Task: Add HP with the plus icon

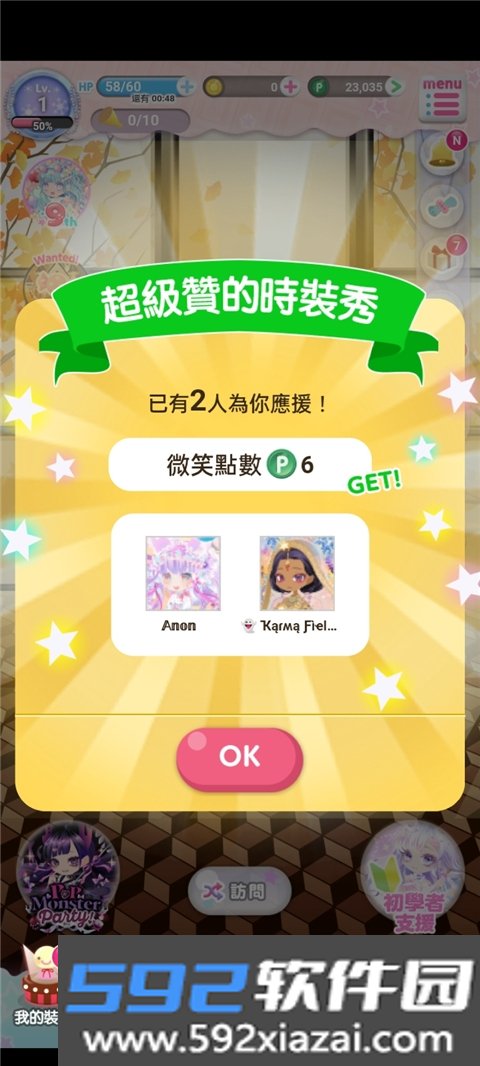Action: coord(186,87)
